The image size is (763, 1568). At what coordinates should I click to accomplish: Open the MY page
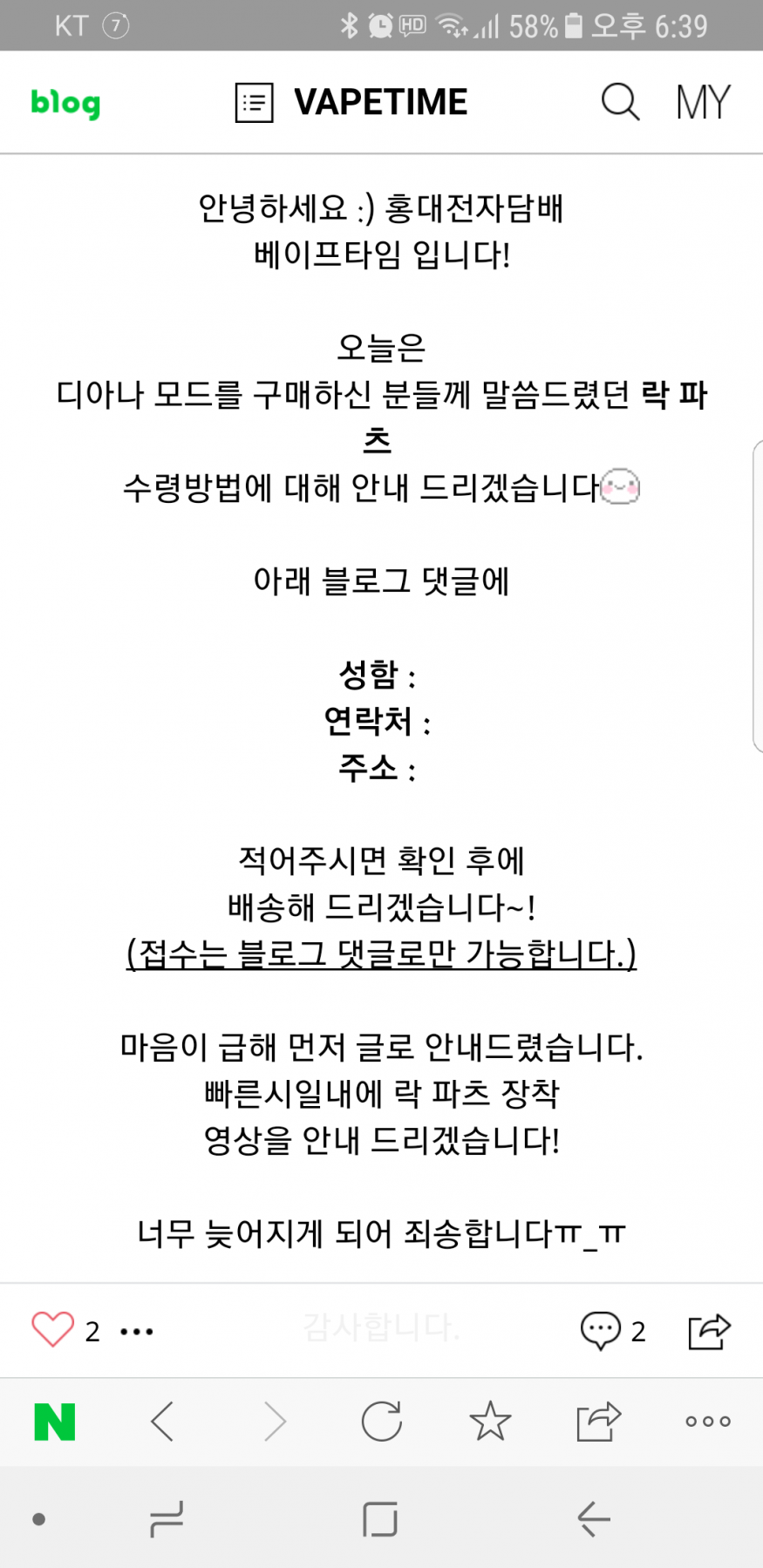(703, 102)
